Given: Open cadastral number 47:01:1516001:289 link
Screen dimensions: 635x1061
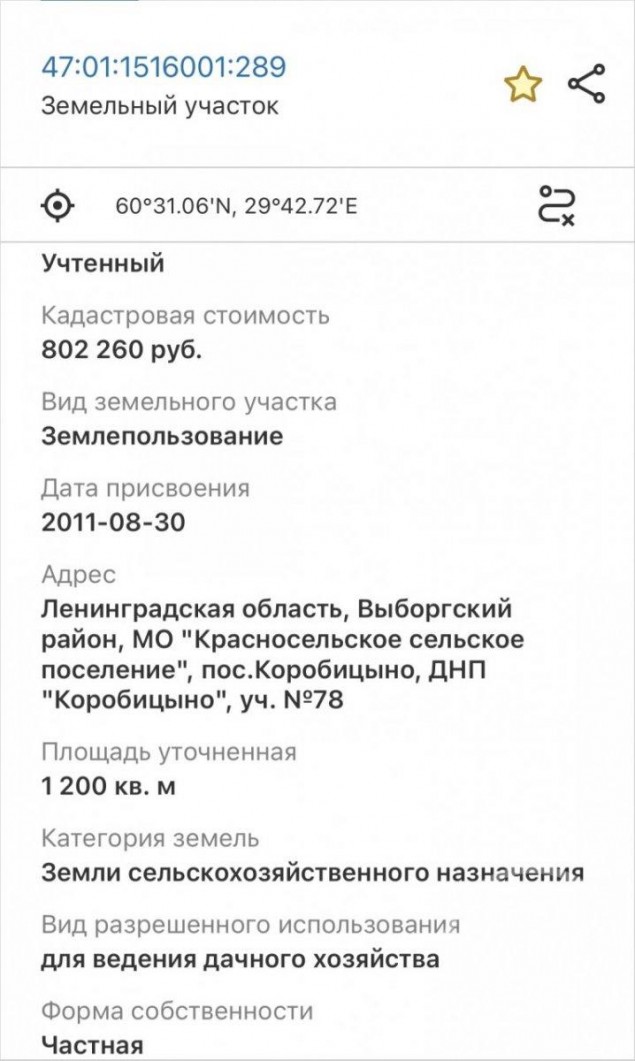Looking at the screenshot, I should 163,67.
